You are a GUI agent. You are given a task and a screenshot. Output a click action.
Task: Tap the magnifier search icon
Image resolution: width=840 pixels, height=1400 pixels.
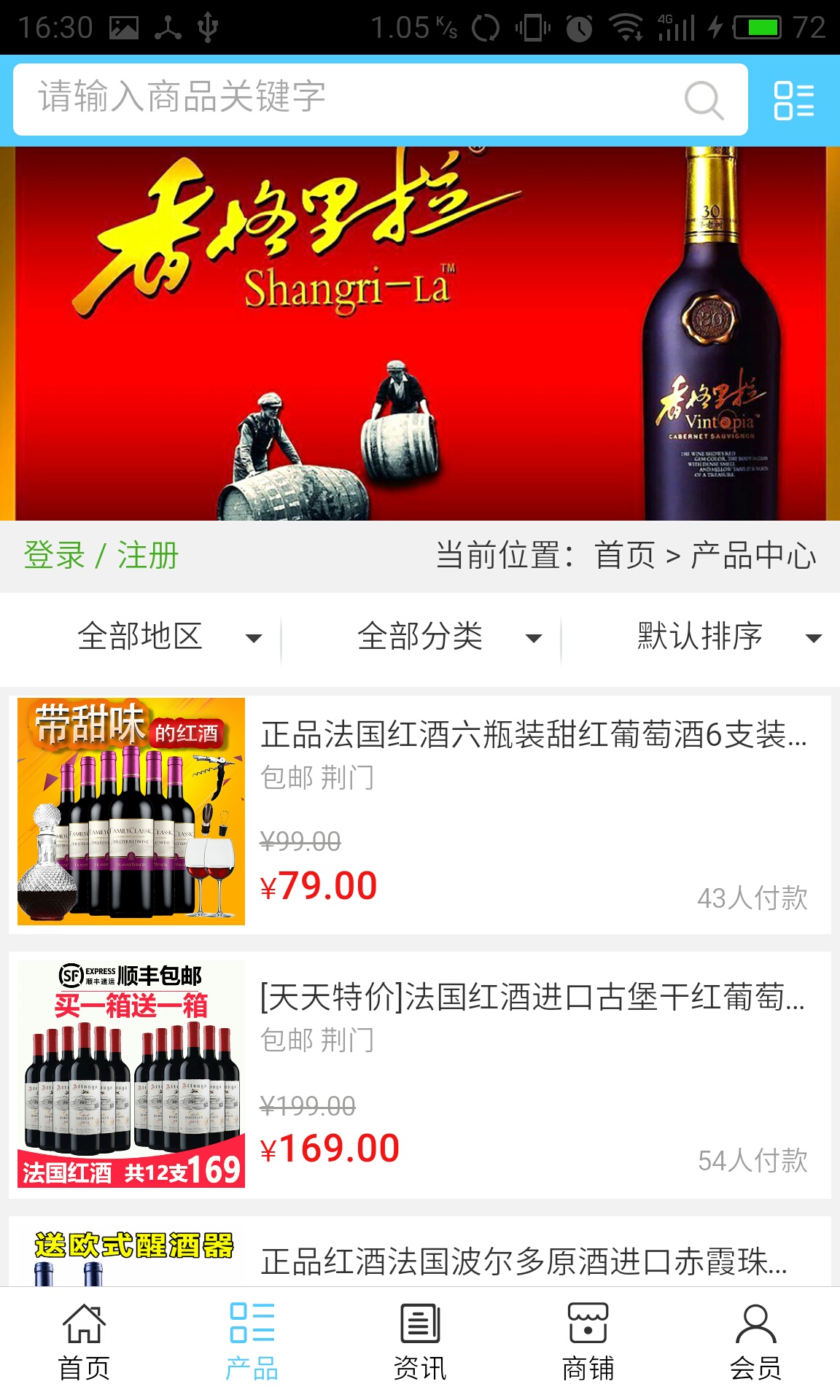coord(704,100)
